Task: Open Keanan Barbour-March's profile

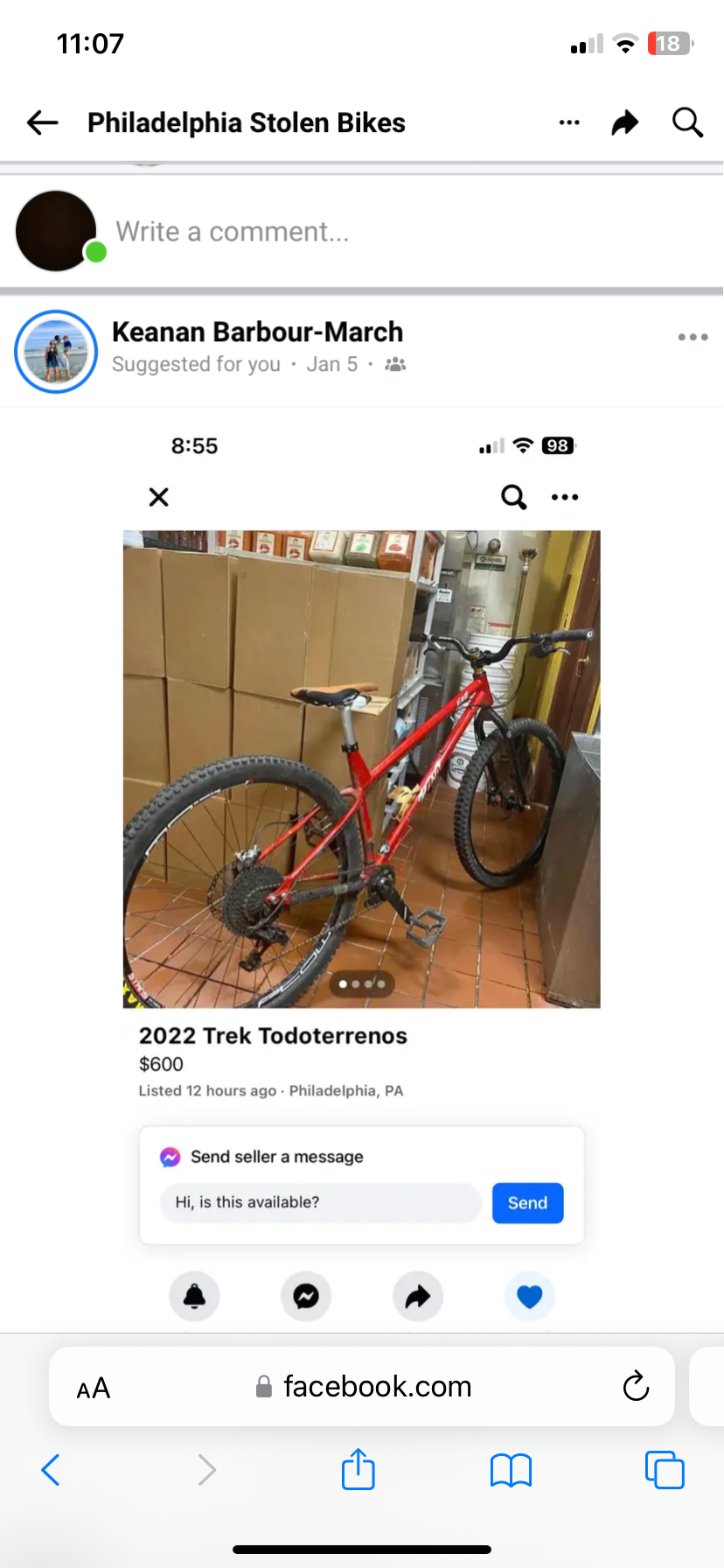Action: tap(257, 332)
